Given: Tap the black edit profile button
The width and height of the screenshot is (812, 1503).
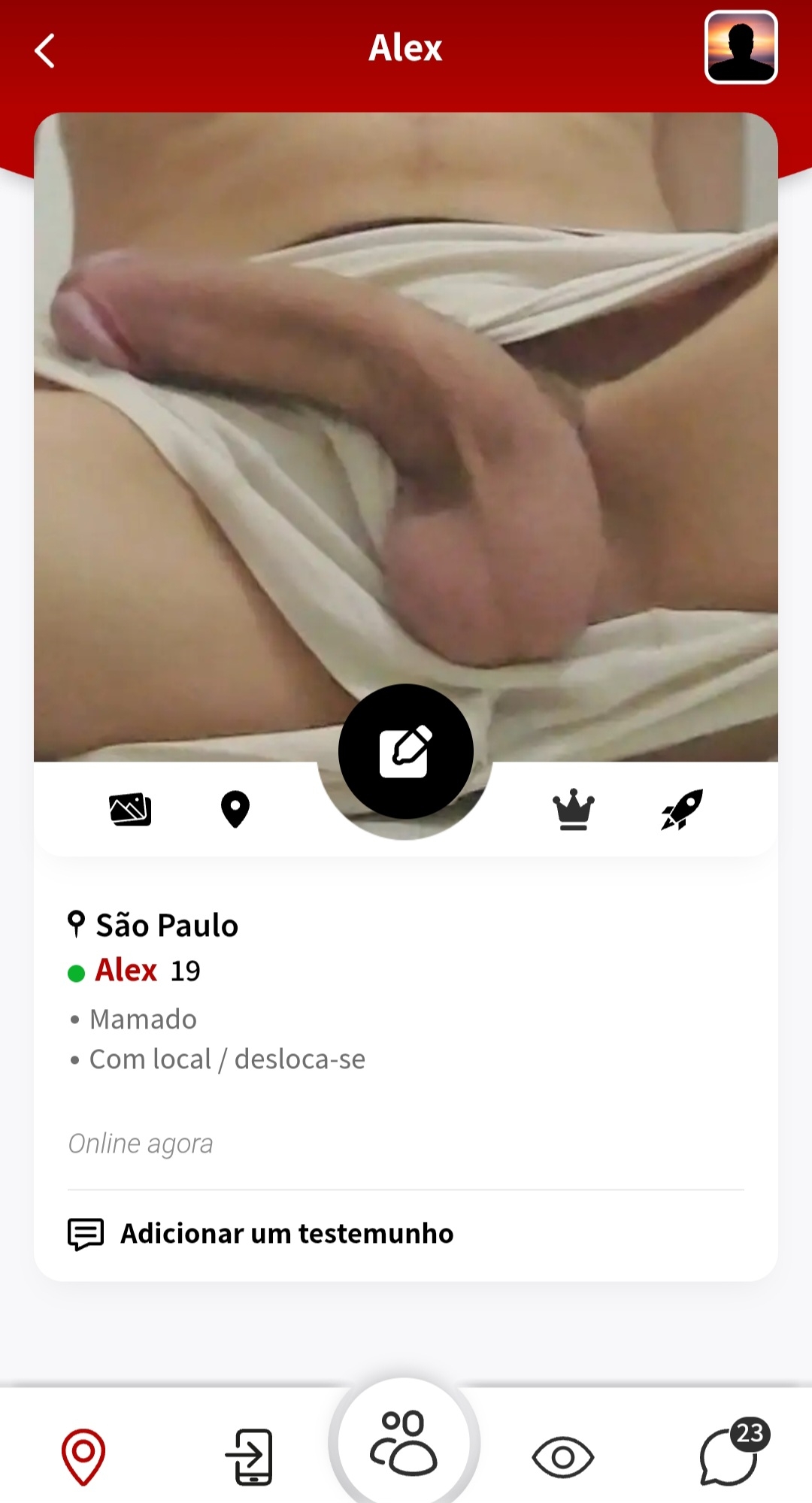Looking at the screenshot, I should click(x=406, y=751).
